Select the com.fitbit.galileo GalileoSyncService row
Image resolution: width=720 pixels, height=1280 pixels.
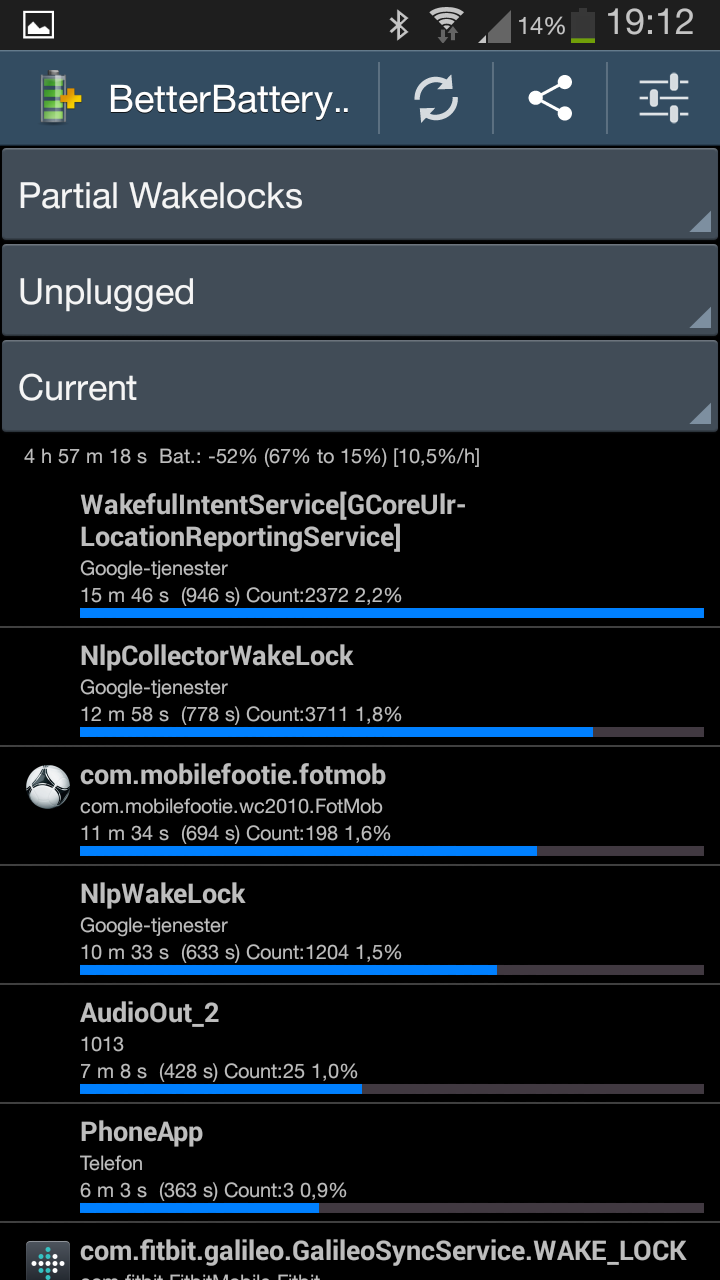(360, 1252)
